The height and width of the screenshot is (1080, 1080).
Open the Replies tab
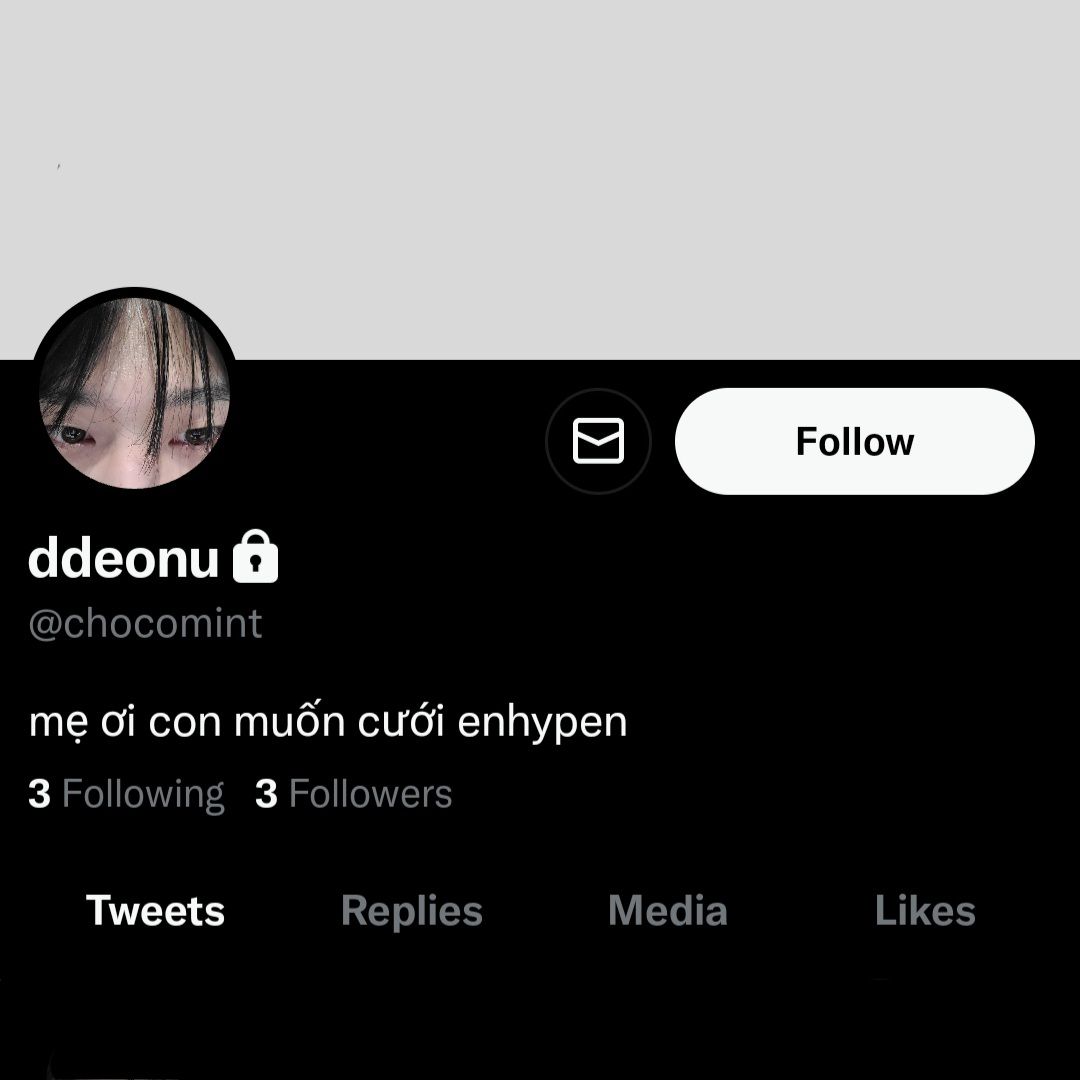point(411,911)
